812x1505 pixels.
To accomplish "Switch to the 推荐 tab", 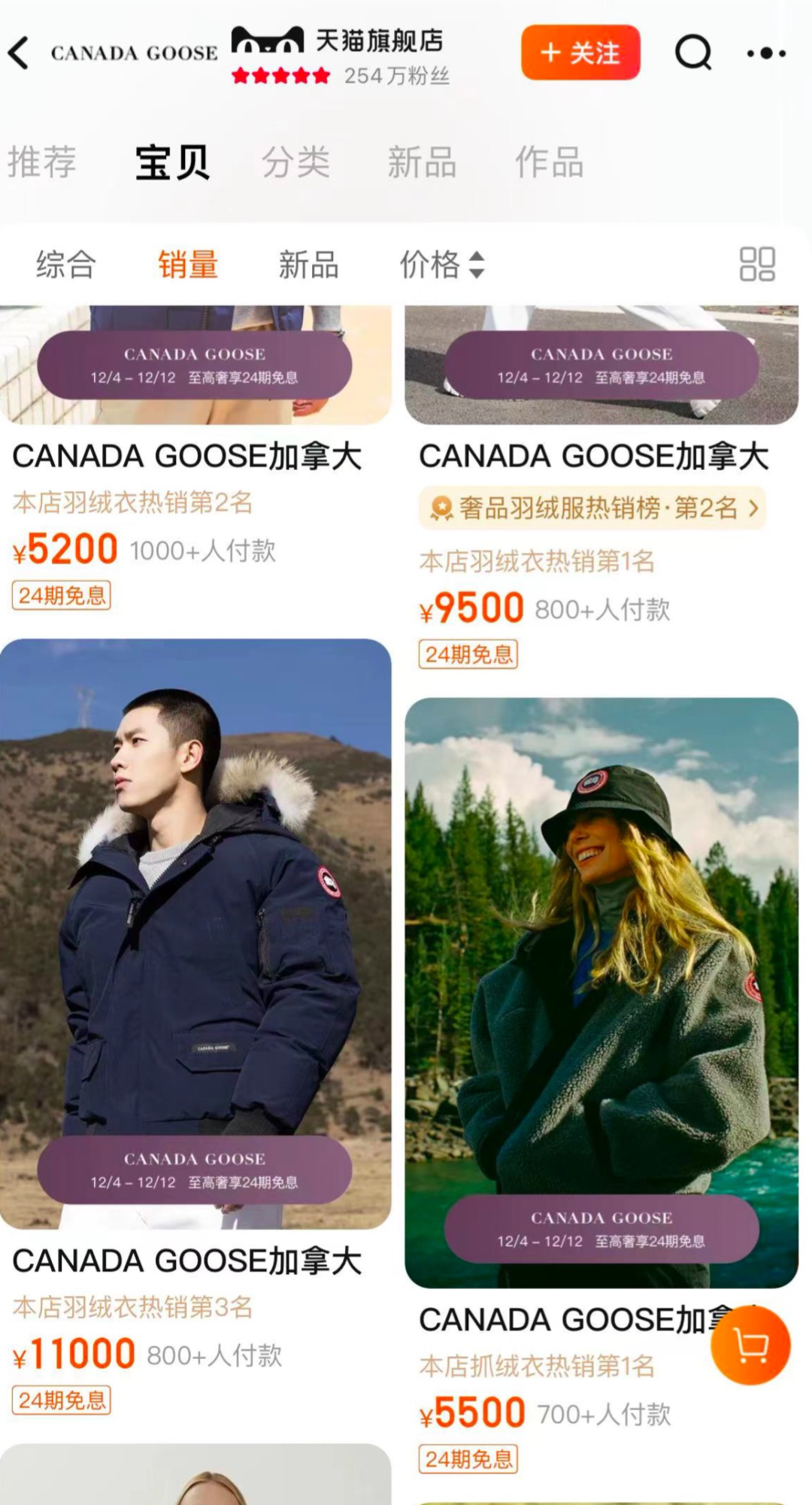I will [x=42, y=162].
